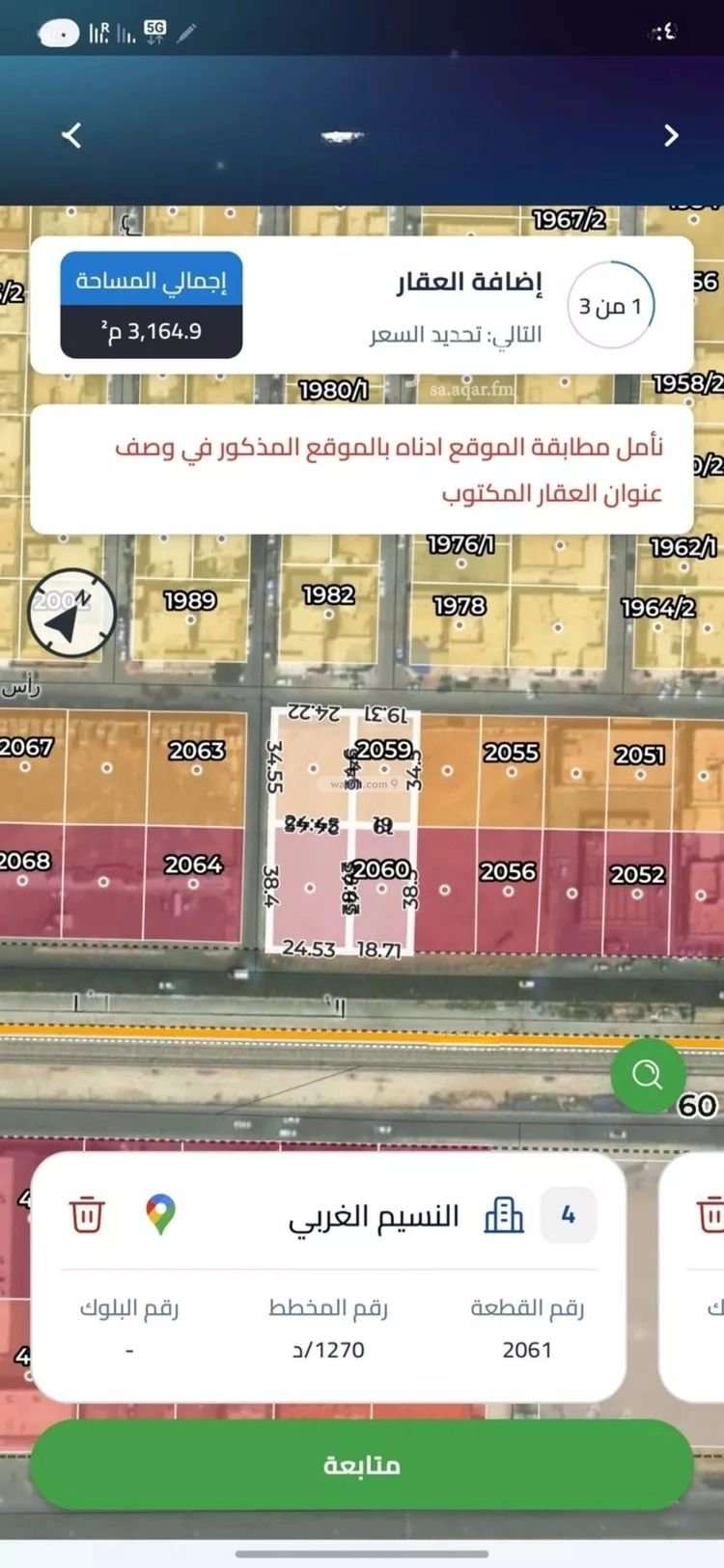Tap the متابعة continue button
The width and height of the screenshot is (724, 1568).
coord(362,1465)
